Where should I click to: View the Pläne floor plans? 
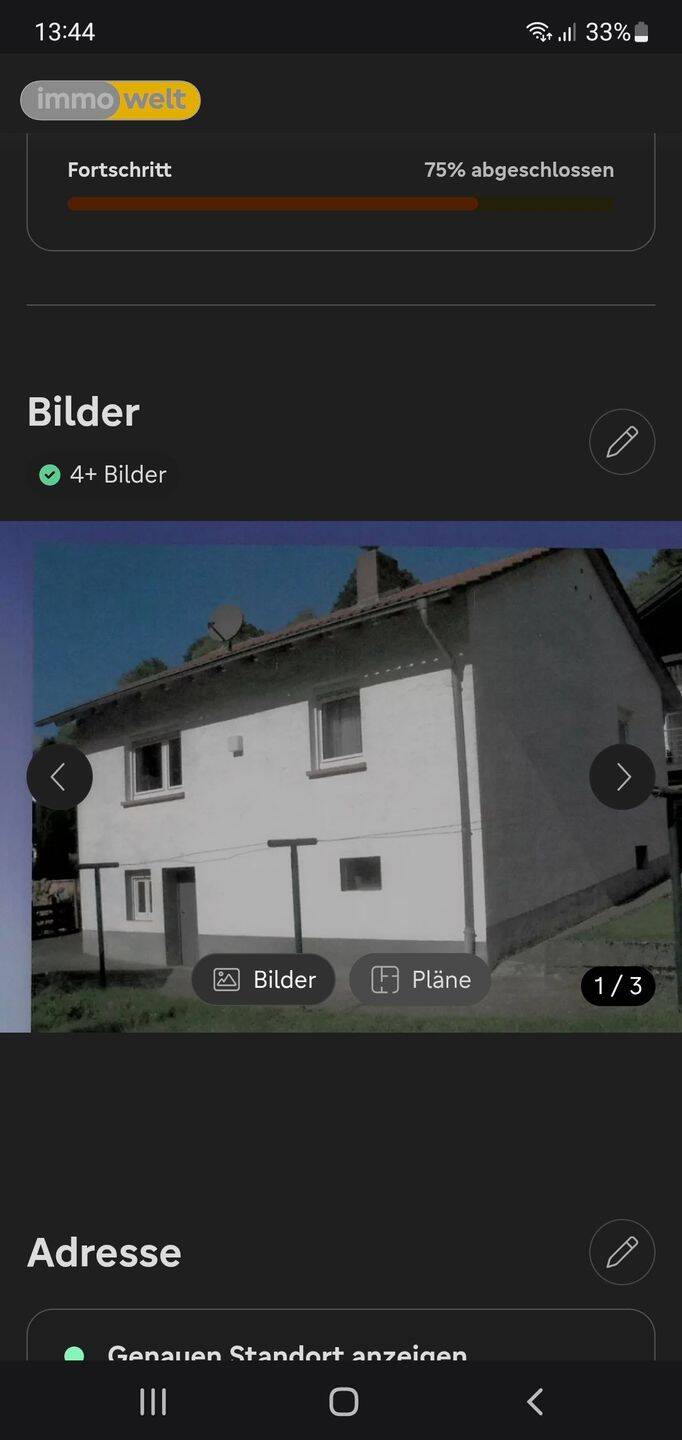click(x=420, y=980)
